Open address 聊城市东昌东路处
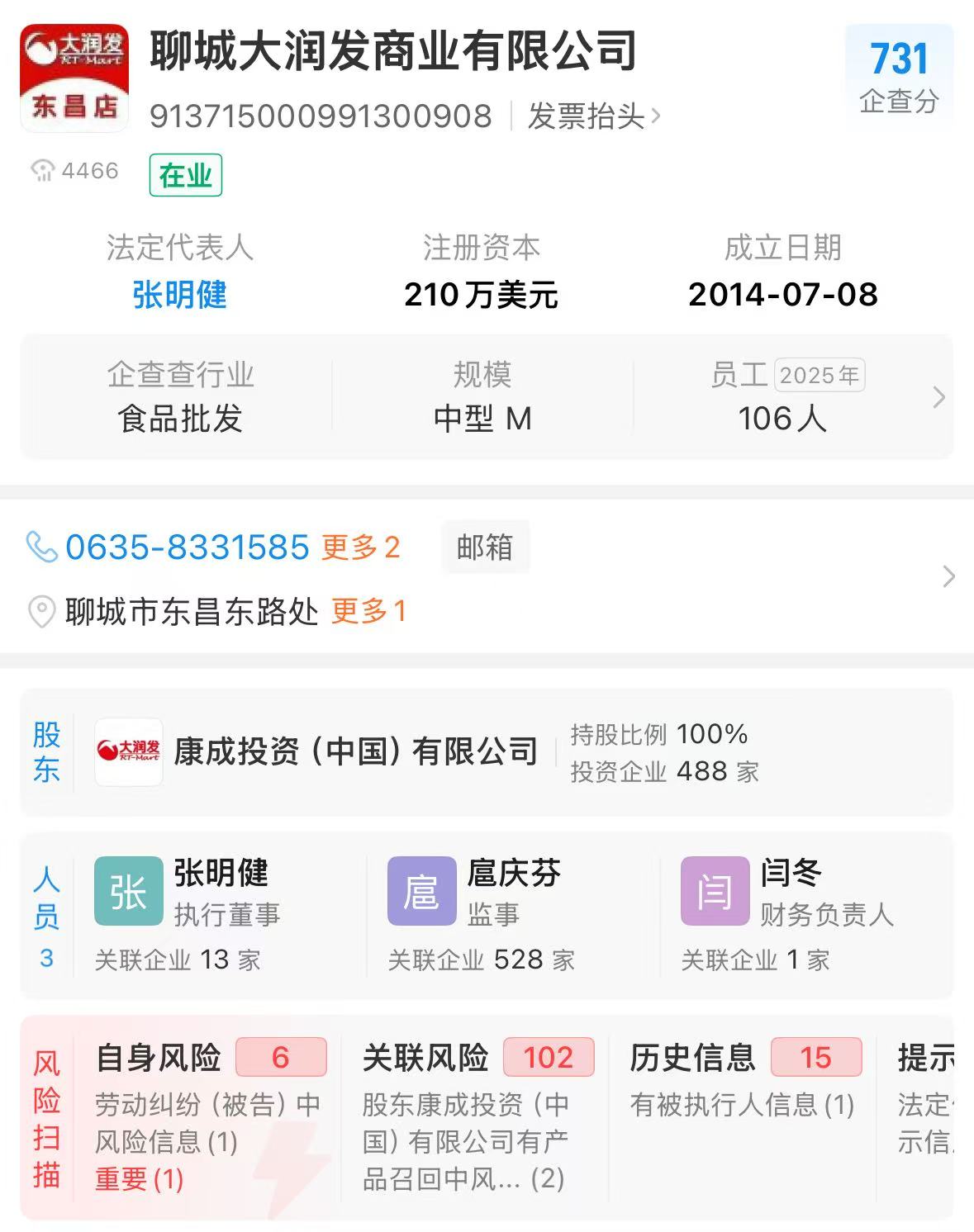Image resolution: width=974 pixels, height=1232 pixels. (192, 612)
